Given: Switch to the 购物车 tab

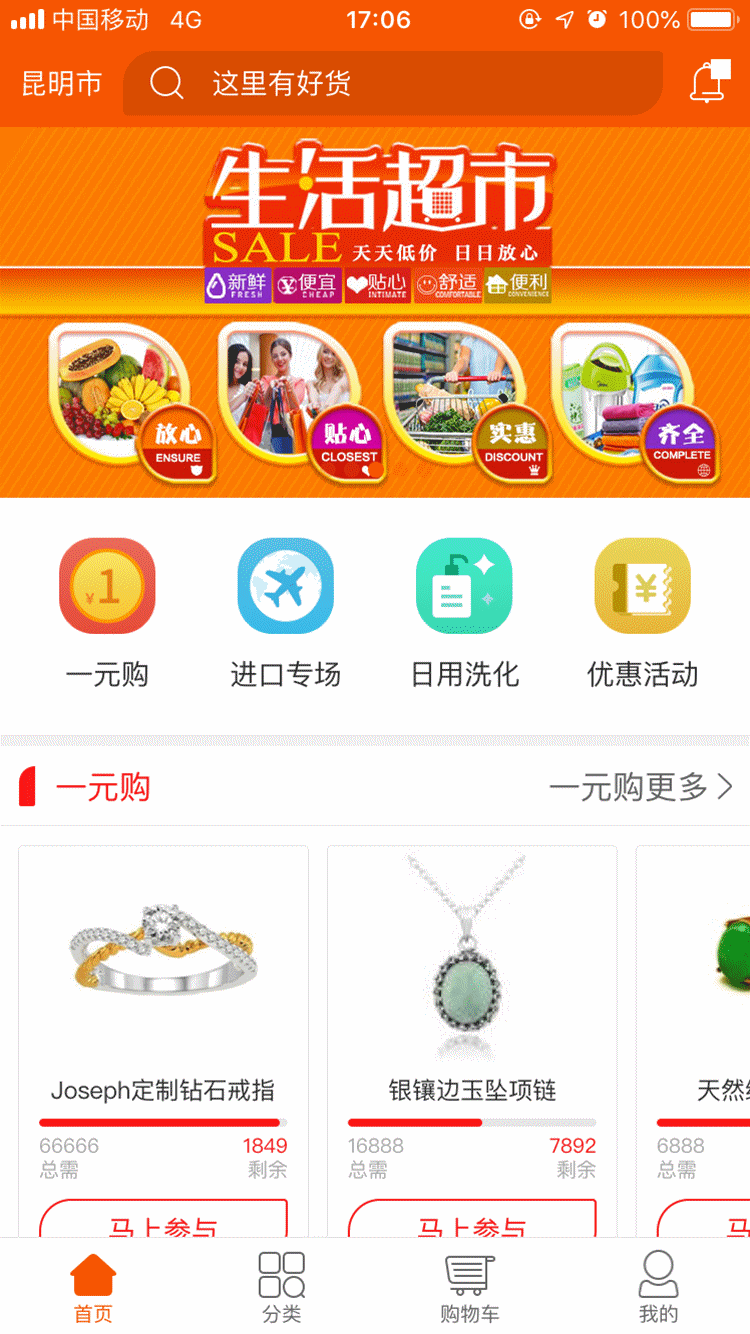Looking at the screenshot, I should [x=469, y=1288].
